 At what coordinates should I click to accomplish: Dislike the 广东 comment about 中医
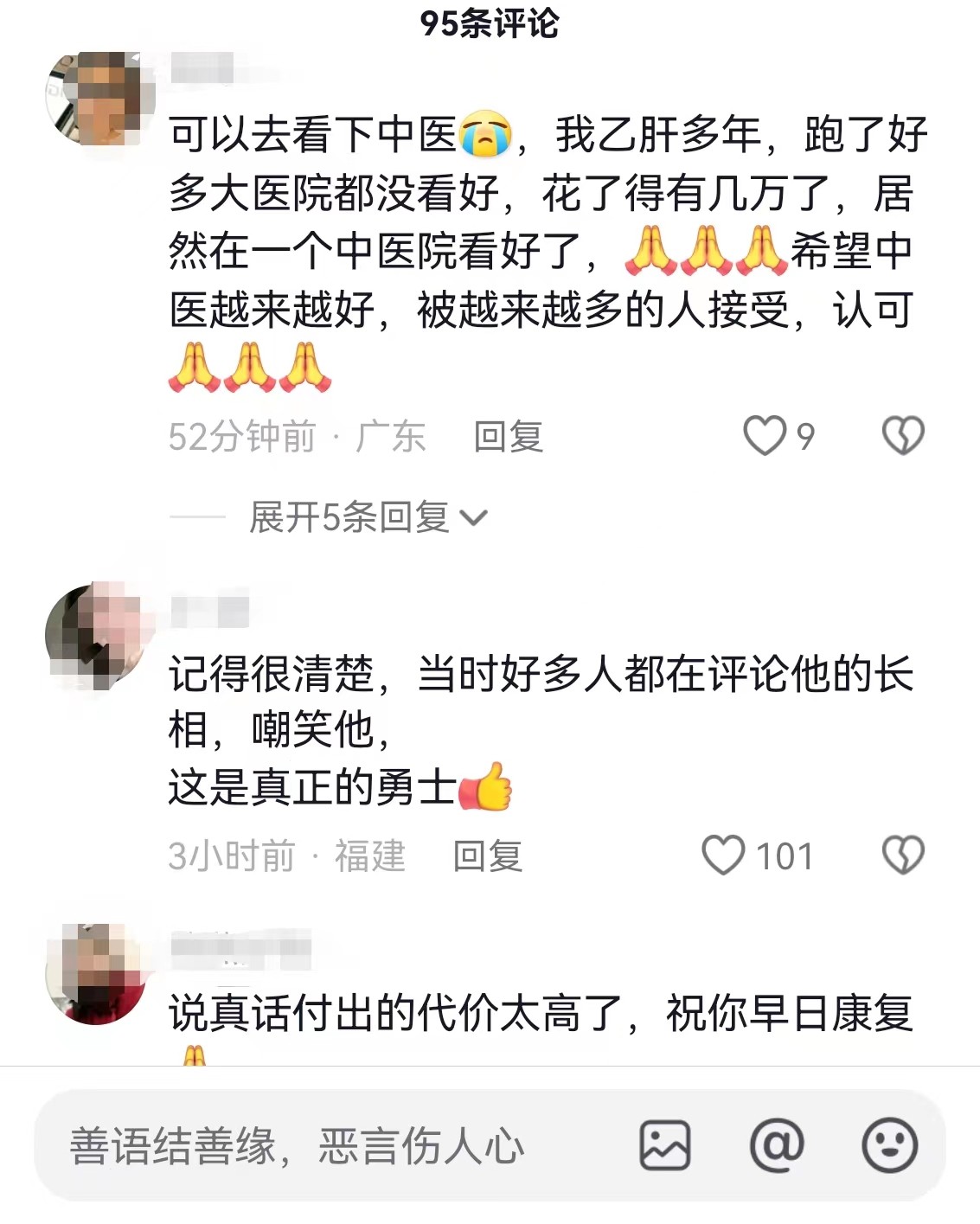(x=903, y=435)
